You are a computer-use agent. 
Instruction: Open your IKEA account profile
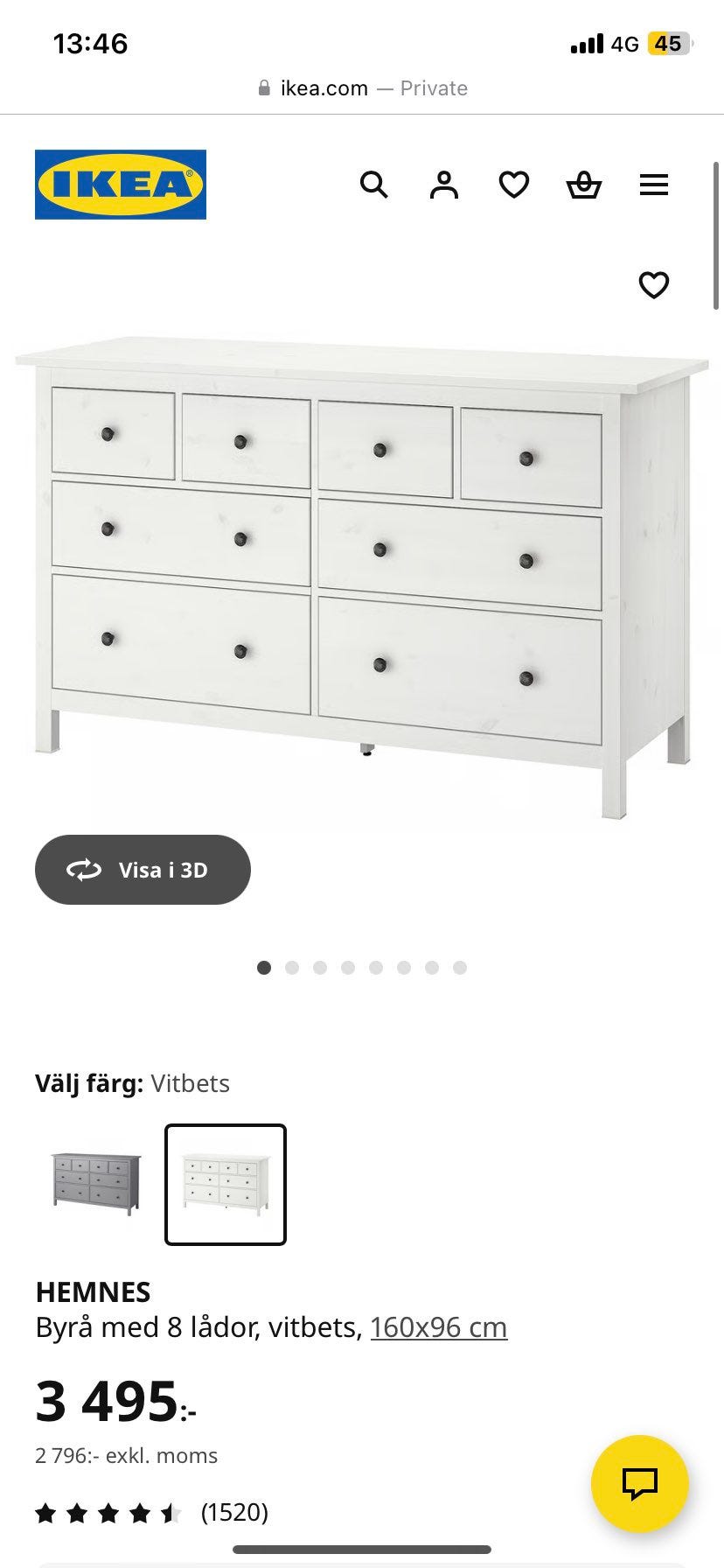click(x=444, y=185)
